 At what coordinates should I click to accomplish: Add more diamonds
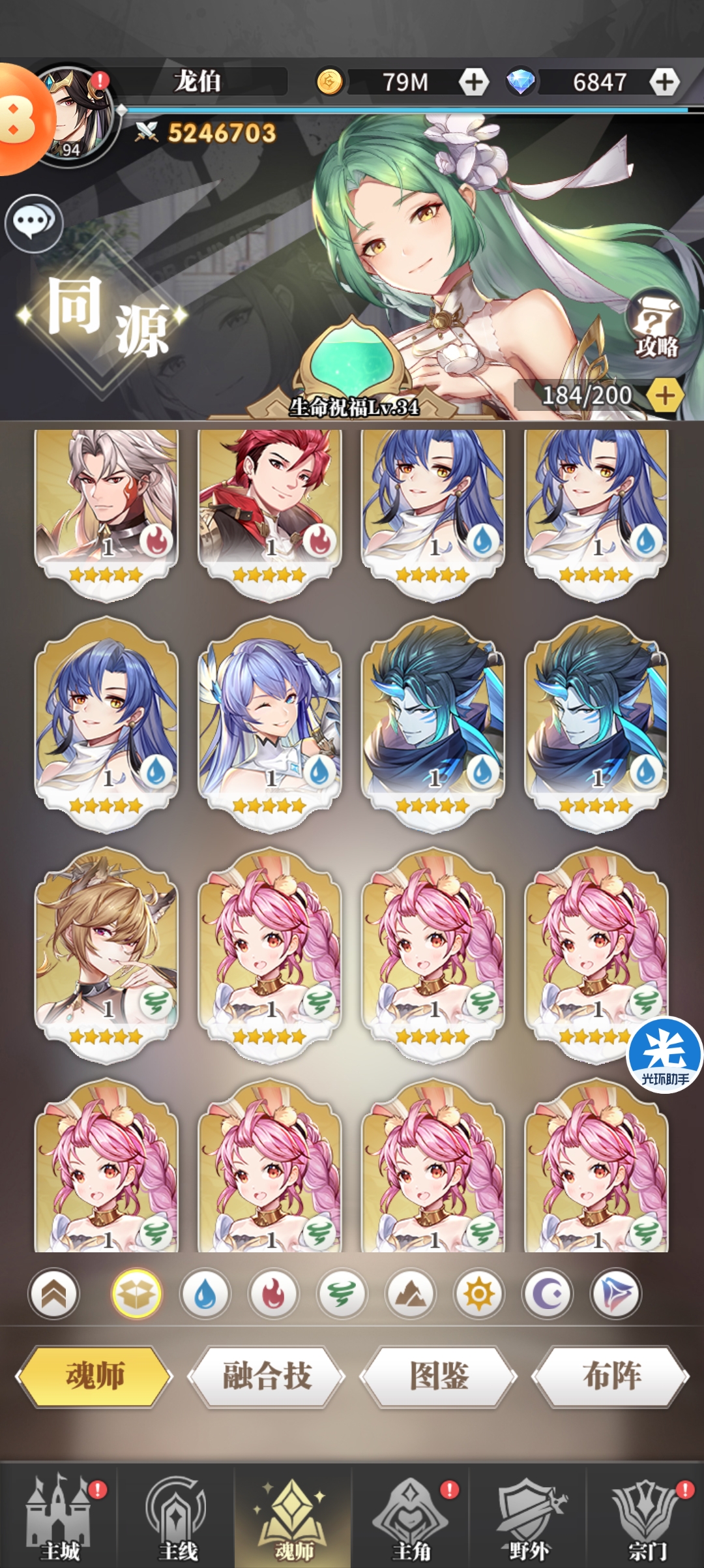(x=664, y=82)
